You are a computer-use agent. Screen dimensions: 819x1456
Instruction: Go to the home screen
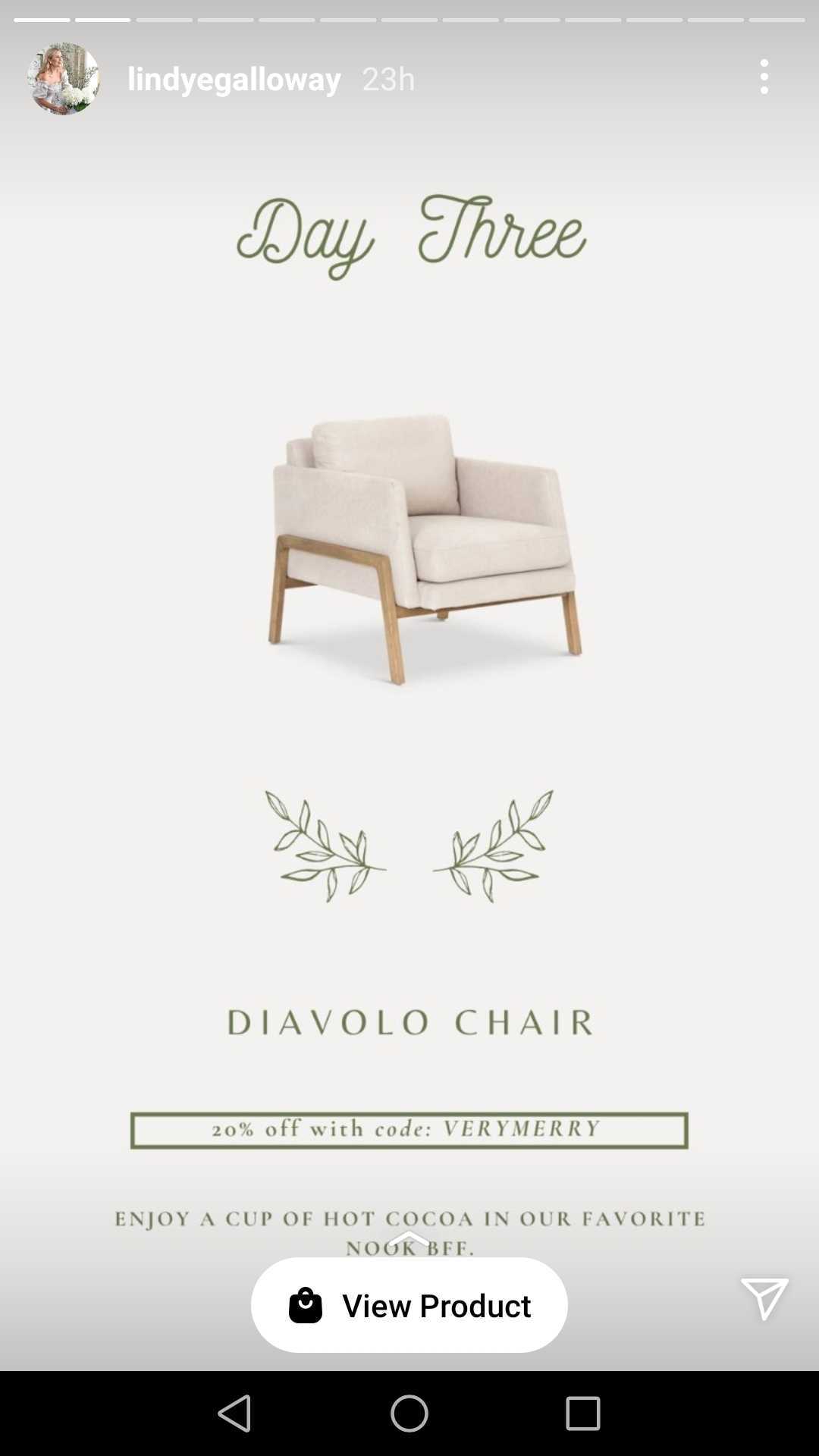coord(409,1414)
